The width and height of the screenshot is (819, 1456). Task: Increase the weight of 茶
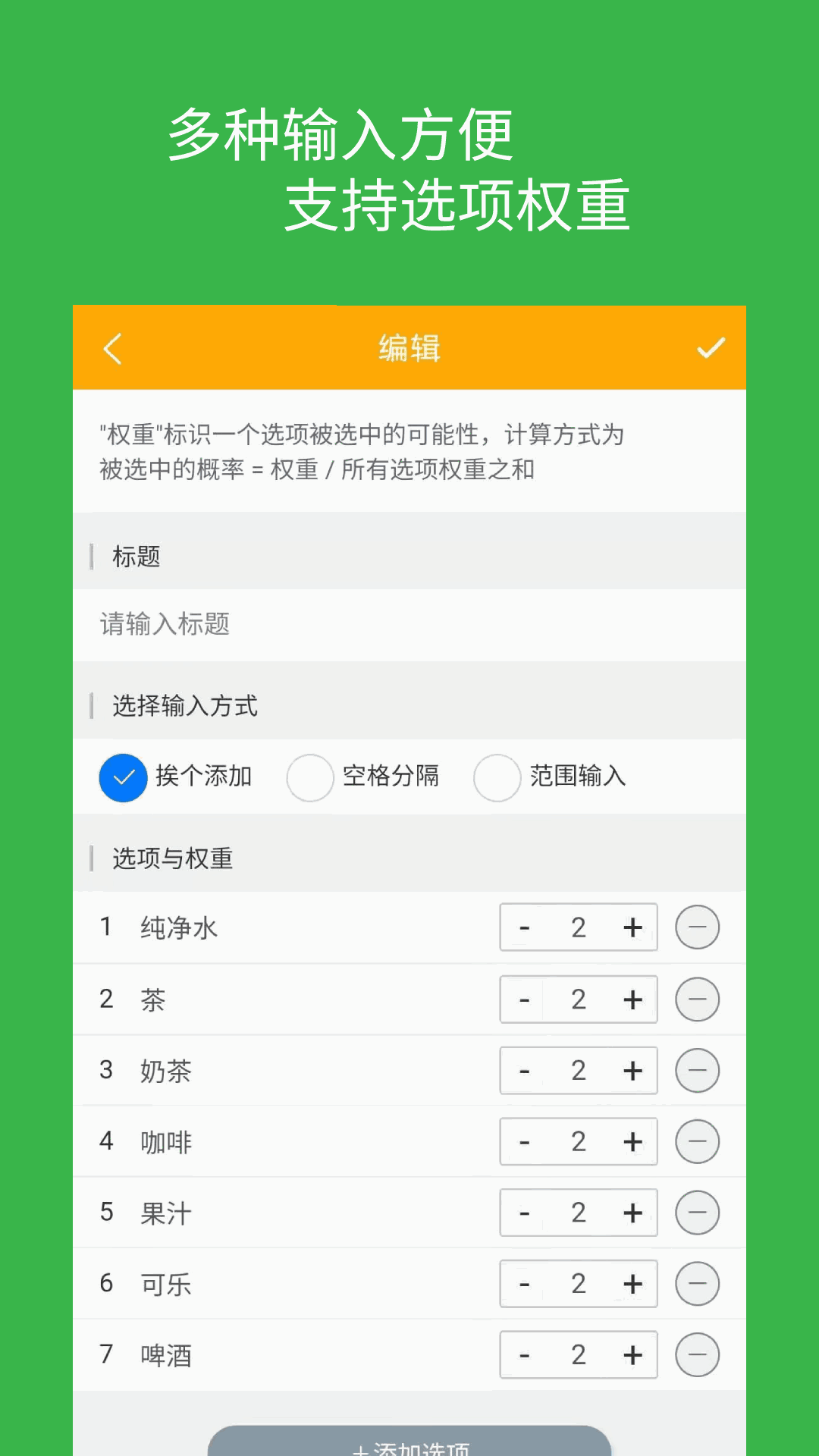pos(632,999)
